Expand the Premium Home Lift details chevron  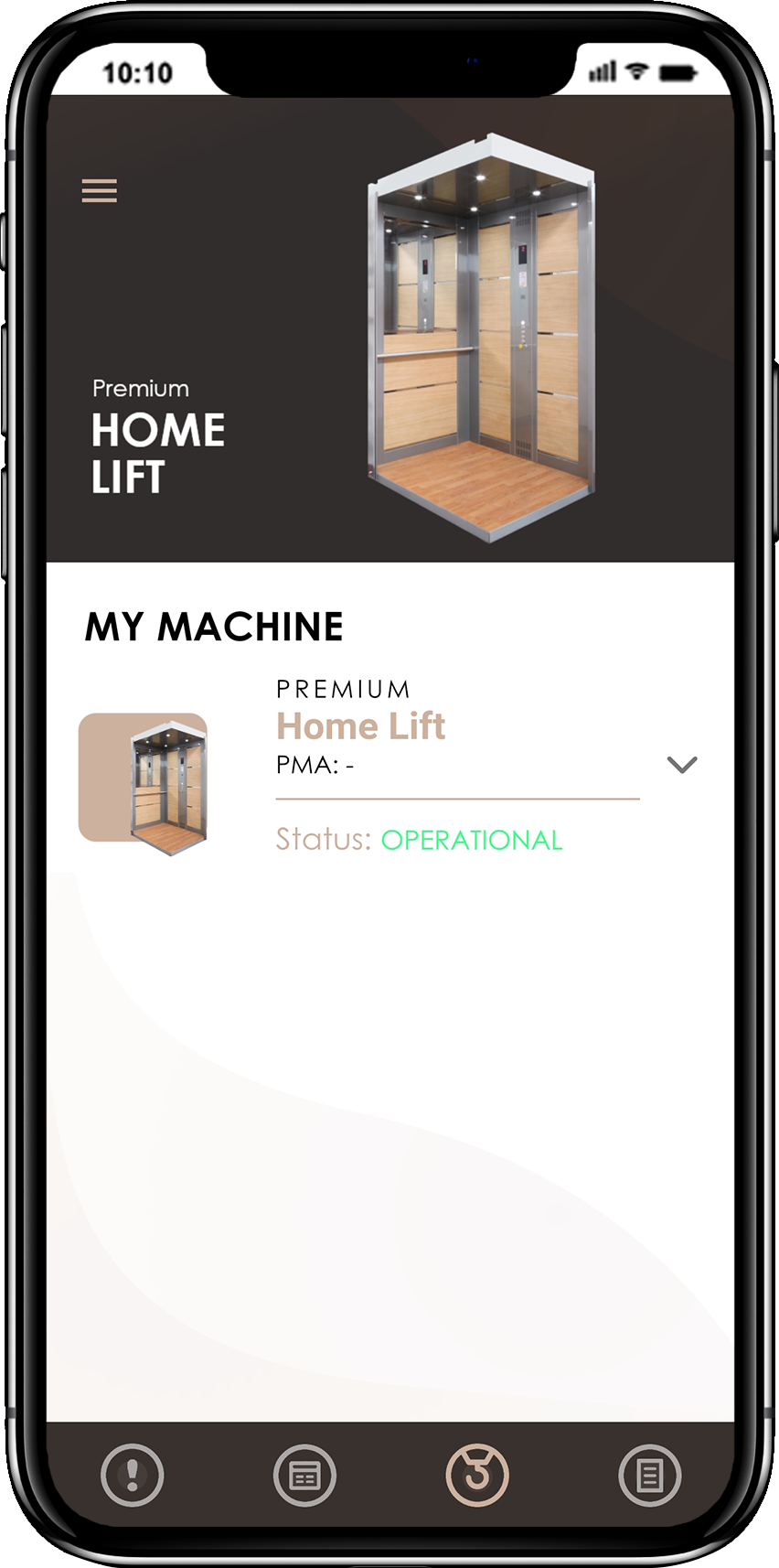[x=682, y=765]
